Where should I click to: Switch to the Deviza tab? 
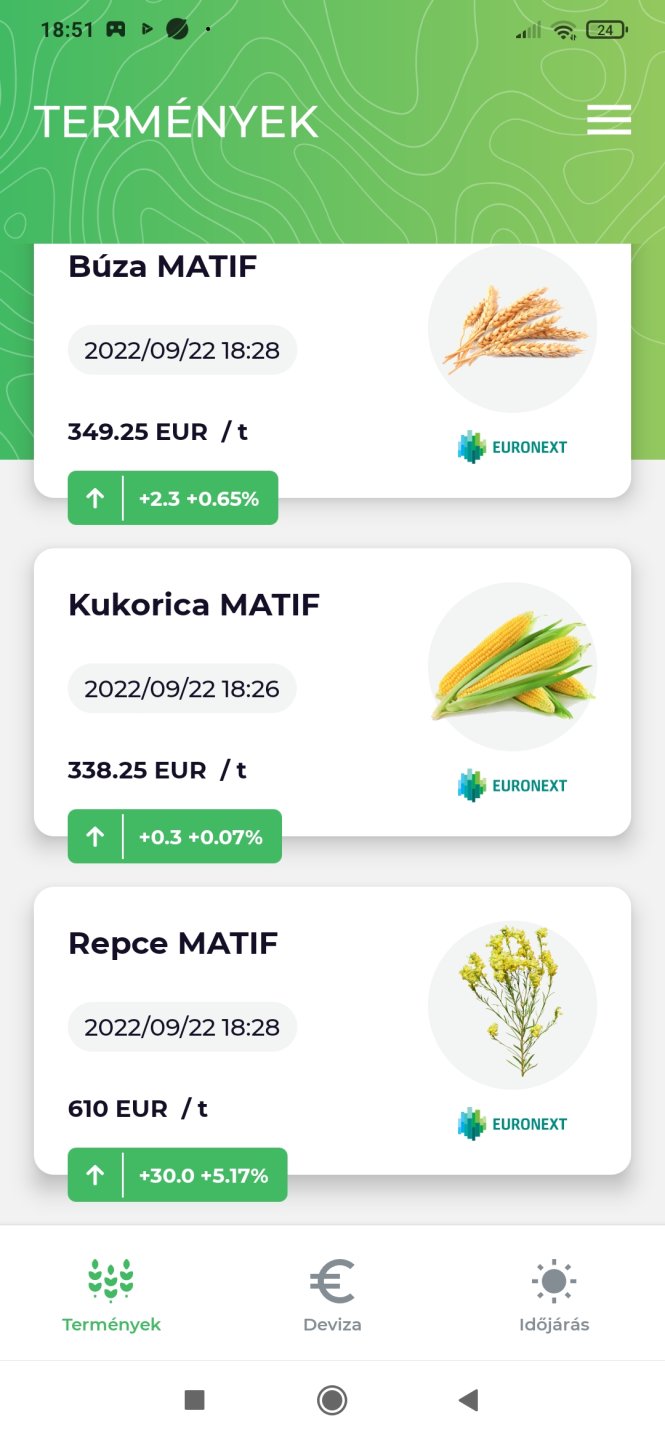[332, 1296]
